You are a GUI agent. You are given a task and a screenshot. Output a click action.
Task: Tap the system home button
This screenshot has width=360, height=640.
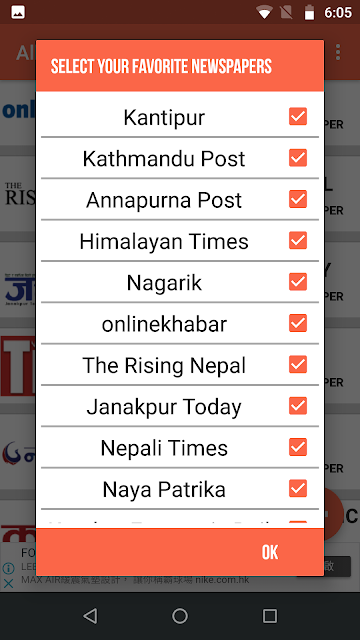[180, 616]
